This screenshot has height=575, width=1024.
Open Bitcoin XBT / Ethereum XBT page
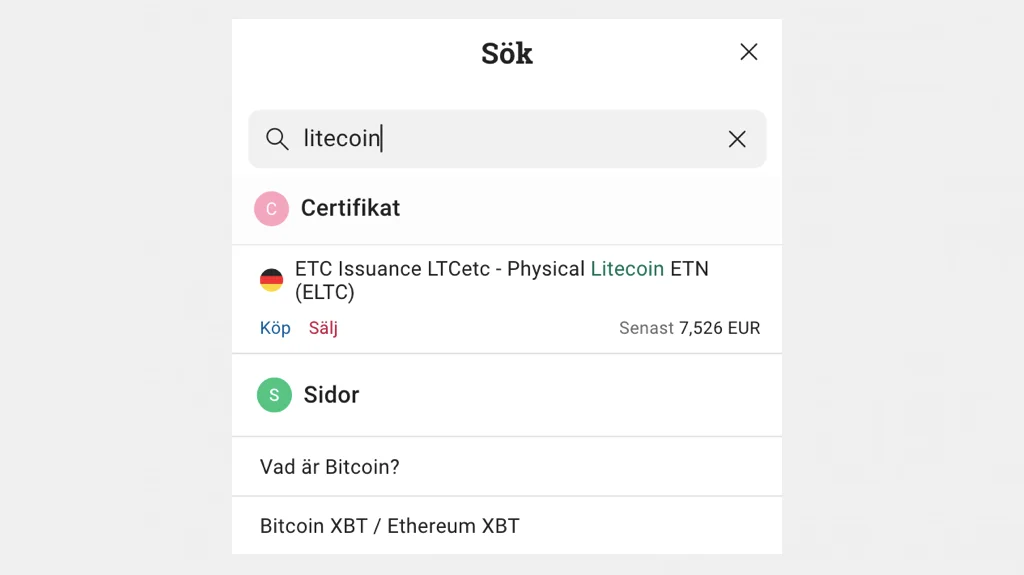pos(390,526)
